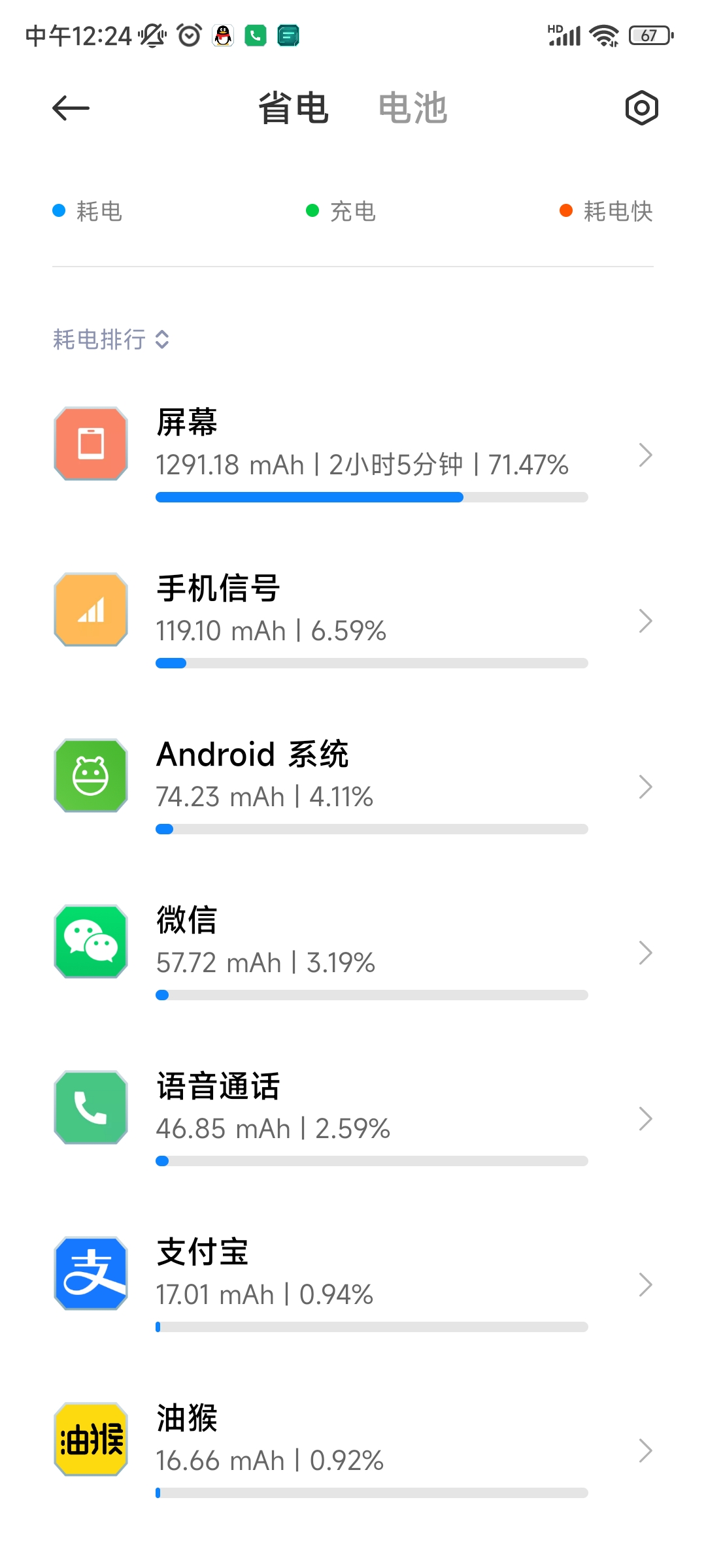Check 微信 battery usage details

(x=353, y=953)
